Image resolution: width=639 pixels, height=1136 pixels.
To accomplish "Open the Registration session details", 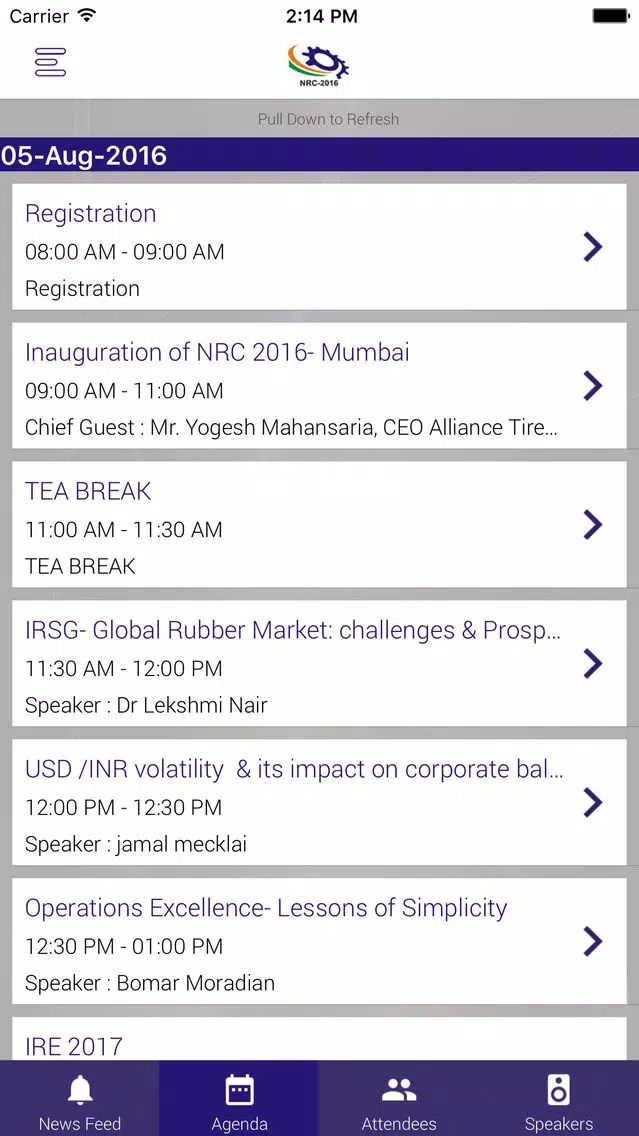I will click(320, 247).
